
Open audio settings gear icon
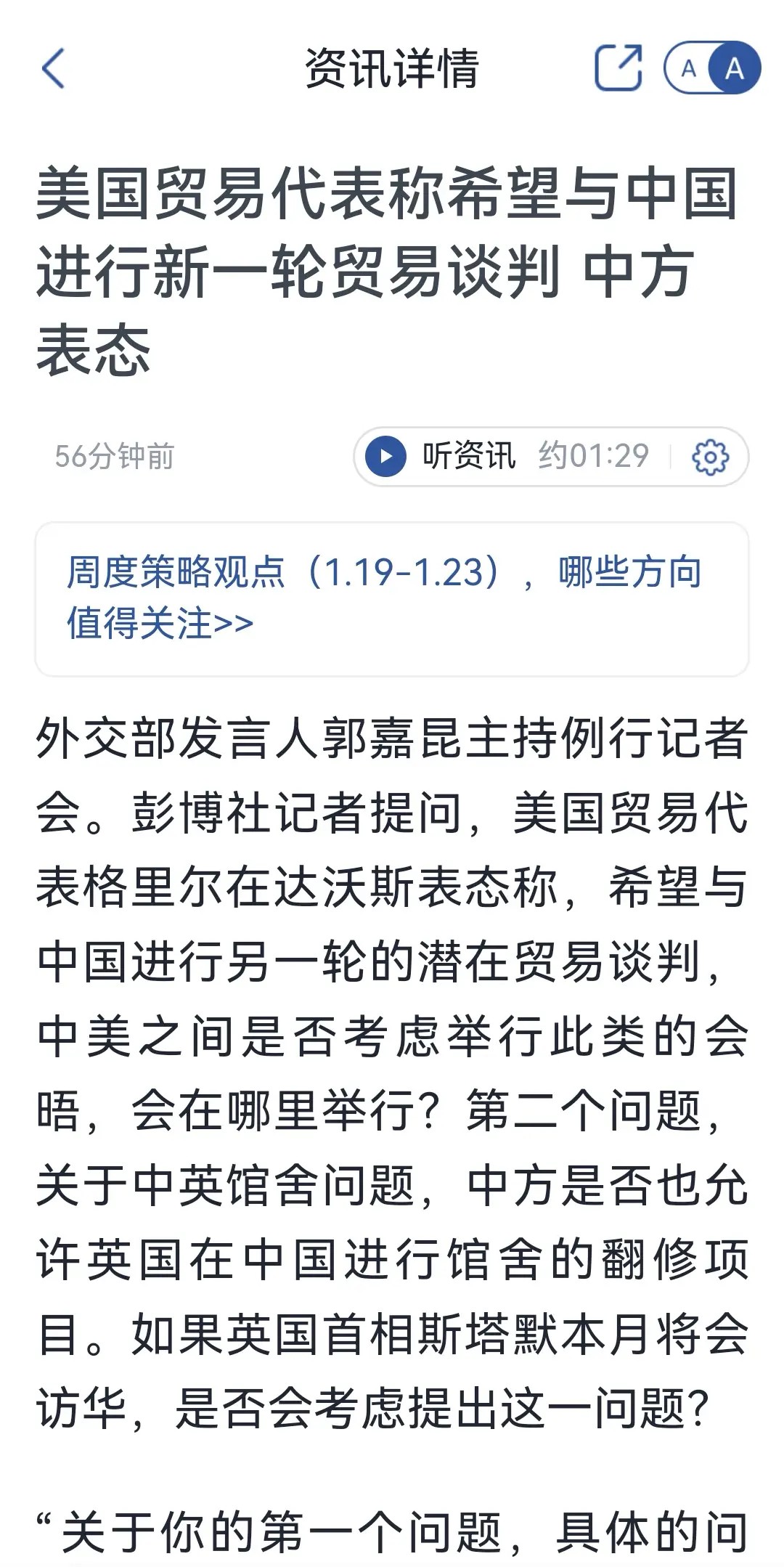710,457
